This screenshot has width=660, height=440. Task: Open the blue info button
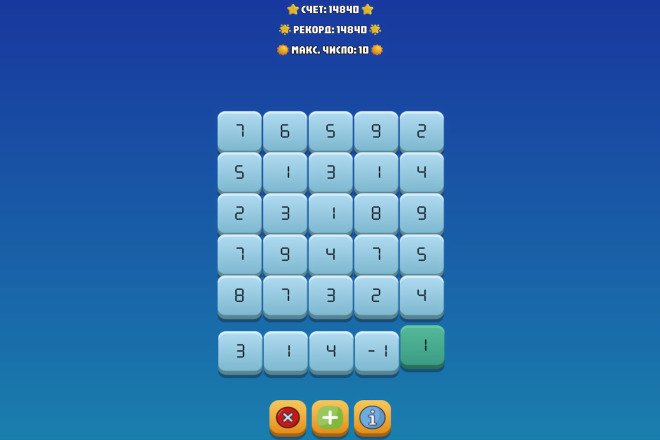[372, 417]
